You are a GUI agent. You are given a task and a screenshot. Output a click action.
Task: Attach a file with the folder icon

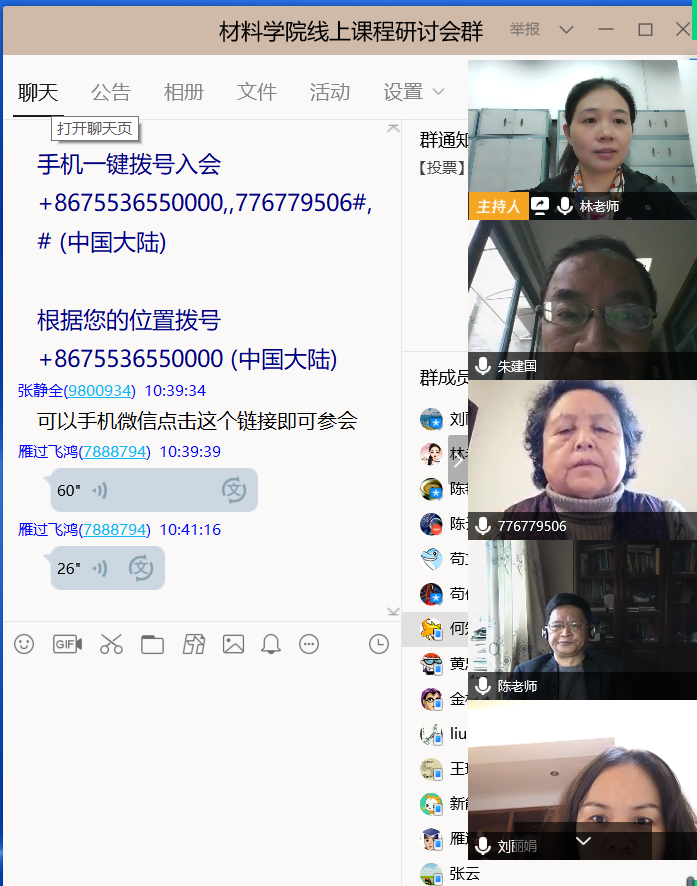tap(152, 645)
